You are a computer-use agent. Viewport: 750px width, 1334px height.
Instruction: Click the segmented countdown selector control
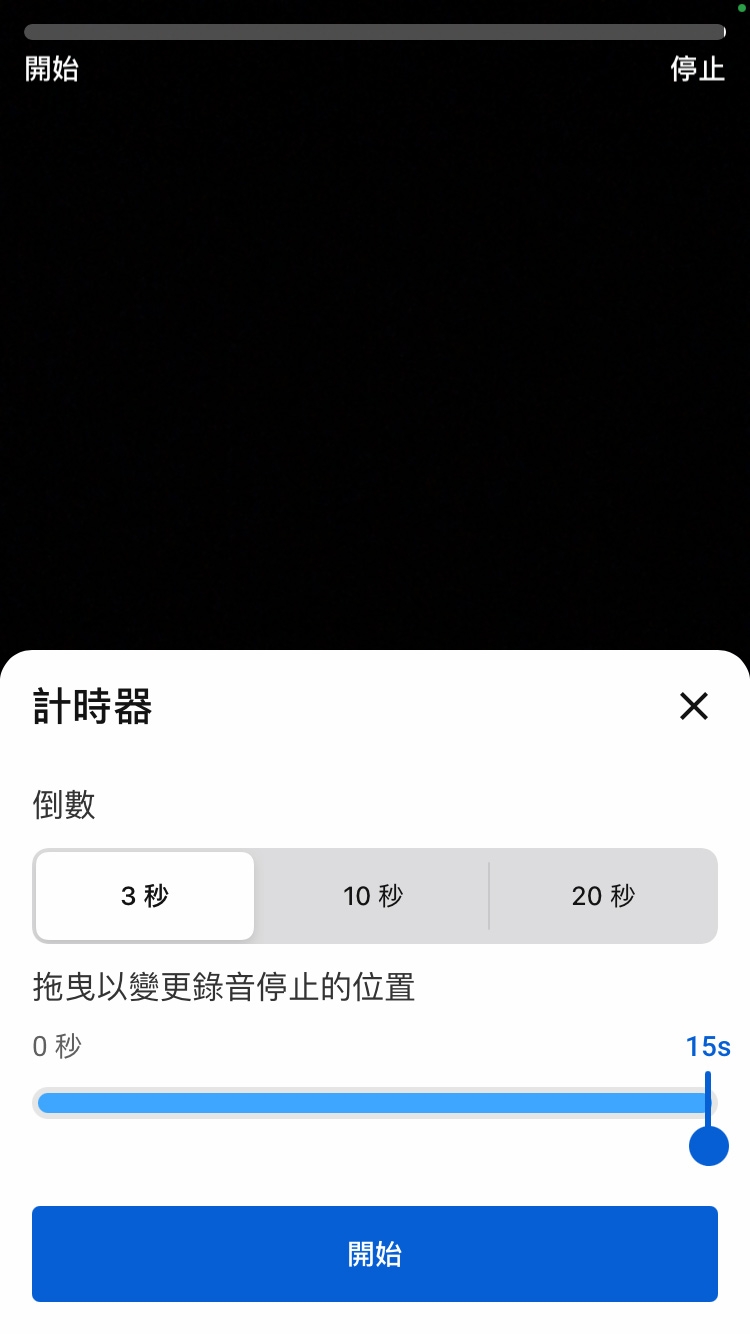[375, 896]
